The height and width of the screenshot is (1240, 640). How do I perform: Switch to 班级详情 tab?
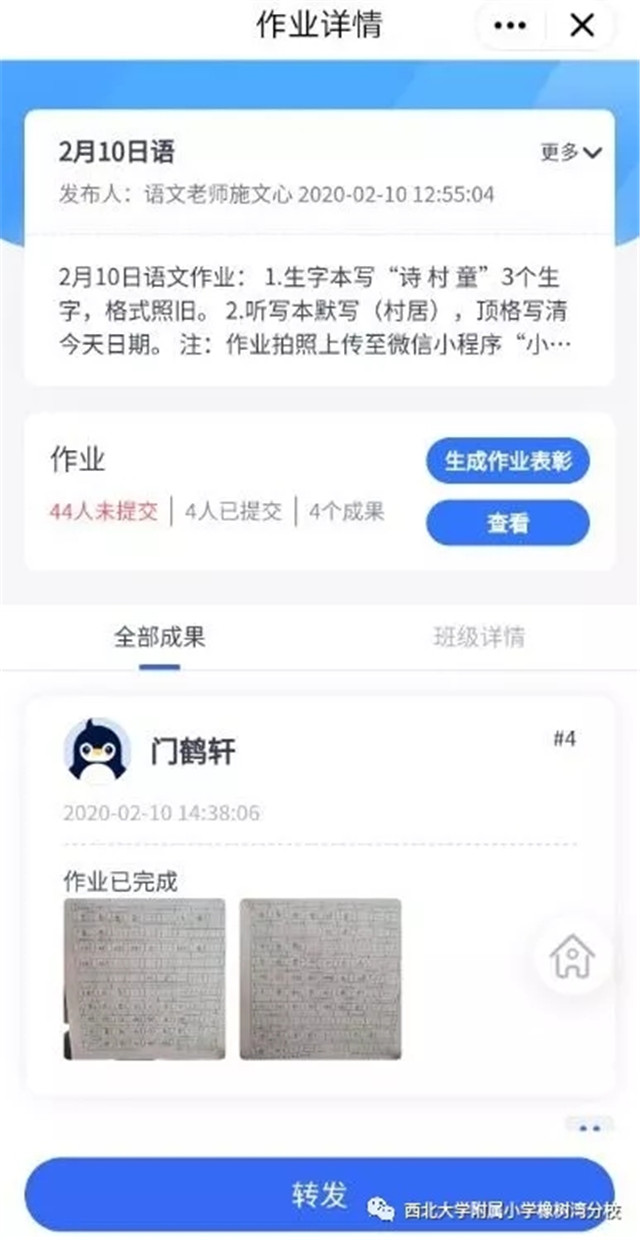(479, 637)
